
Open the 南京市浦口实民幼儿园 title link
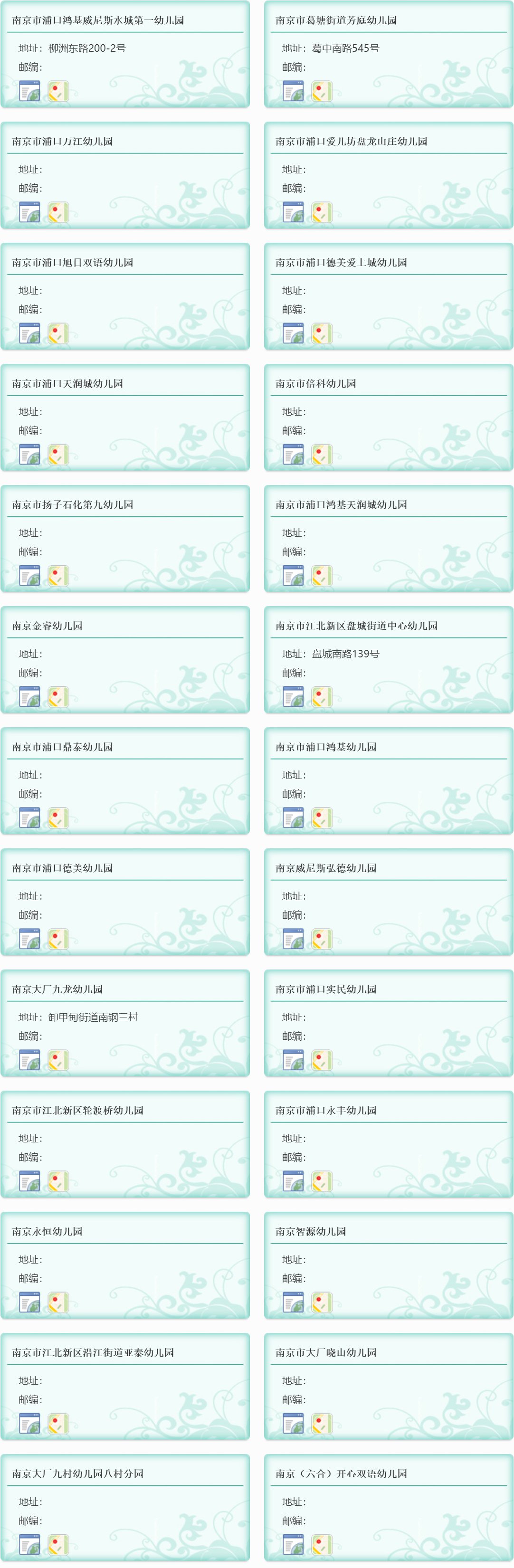326,989
